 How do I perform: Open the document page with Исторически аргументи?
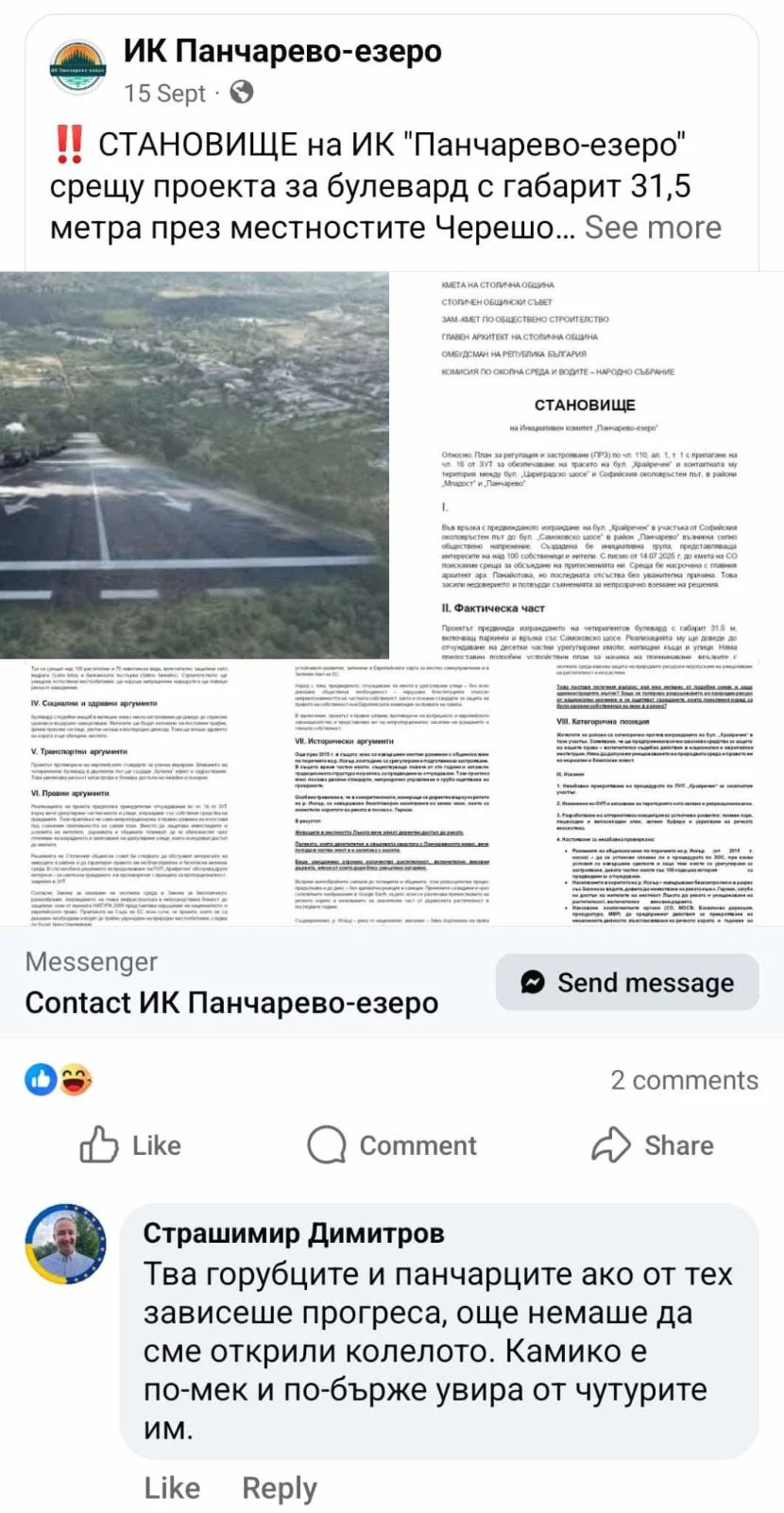point(392,794)
